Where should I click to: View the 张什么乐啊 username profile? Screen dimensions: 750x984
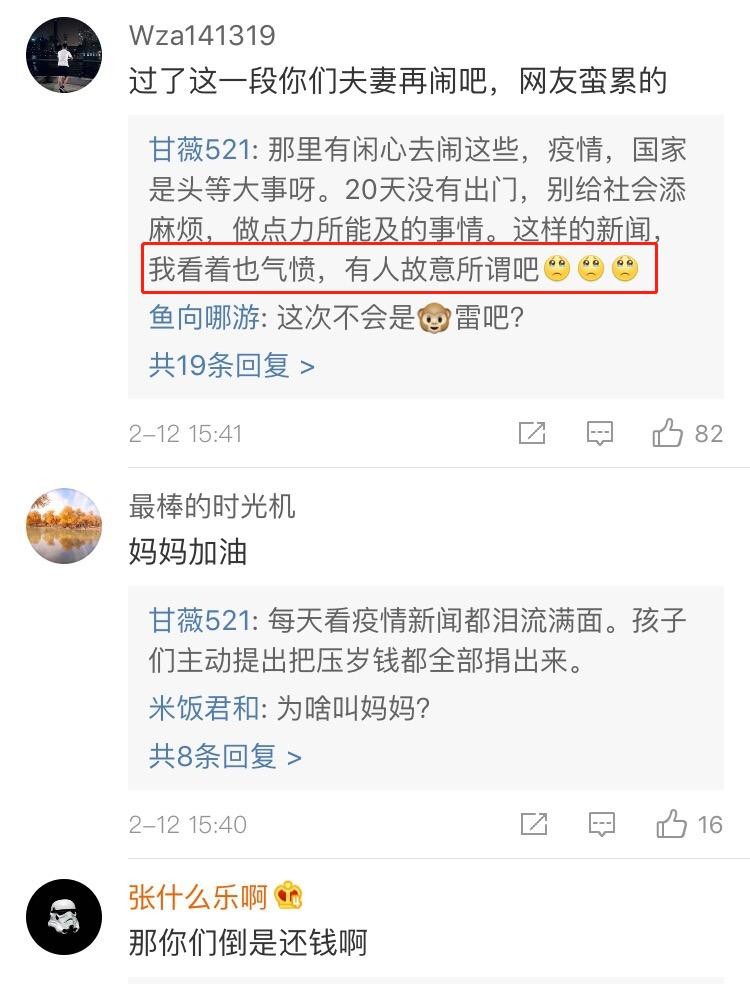click(198, 897)
